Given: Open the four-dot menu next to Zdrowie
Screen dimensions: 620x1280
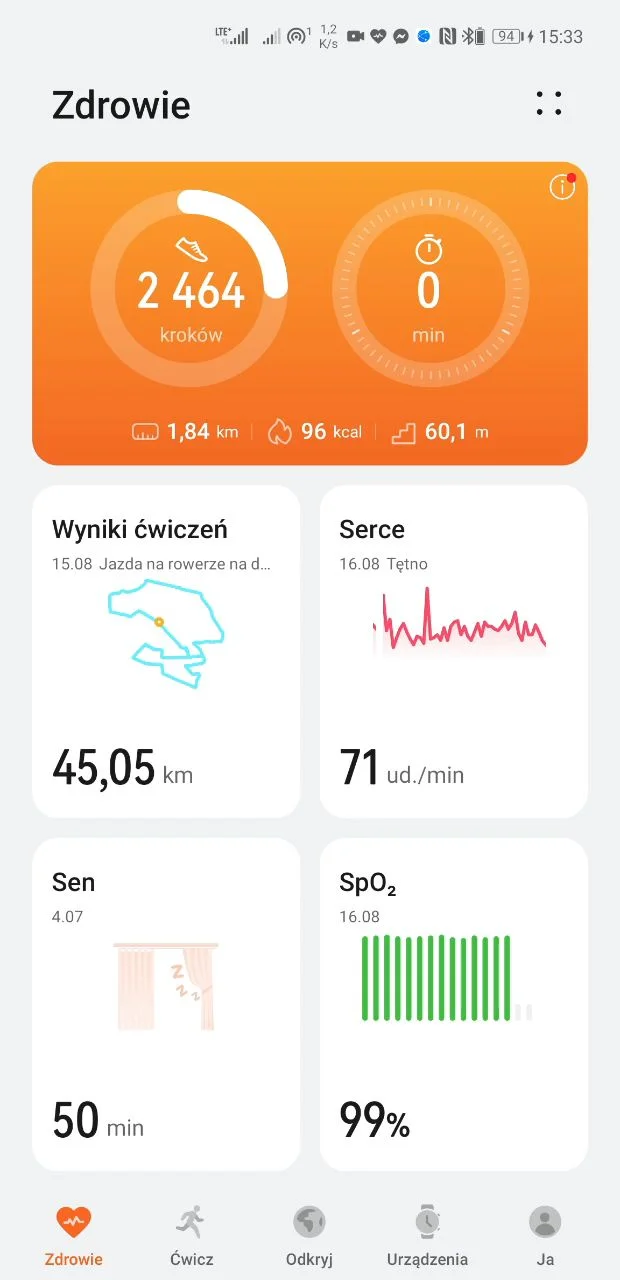Looking at the screenshot, I should (549, 103).
